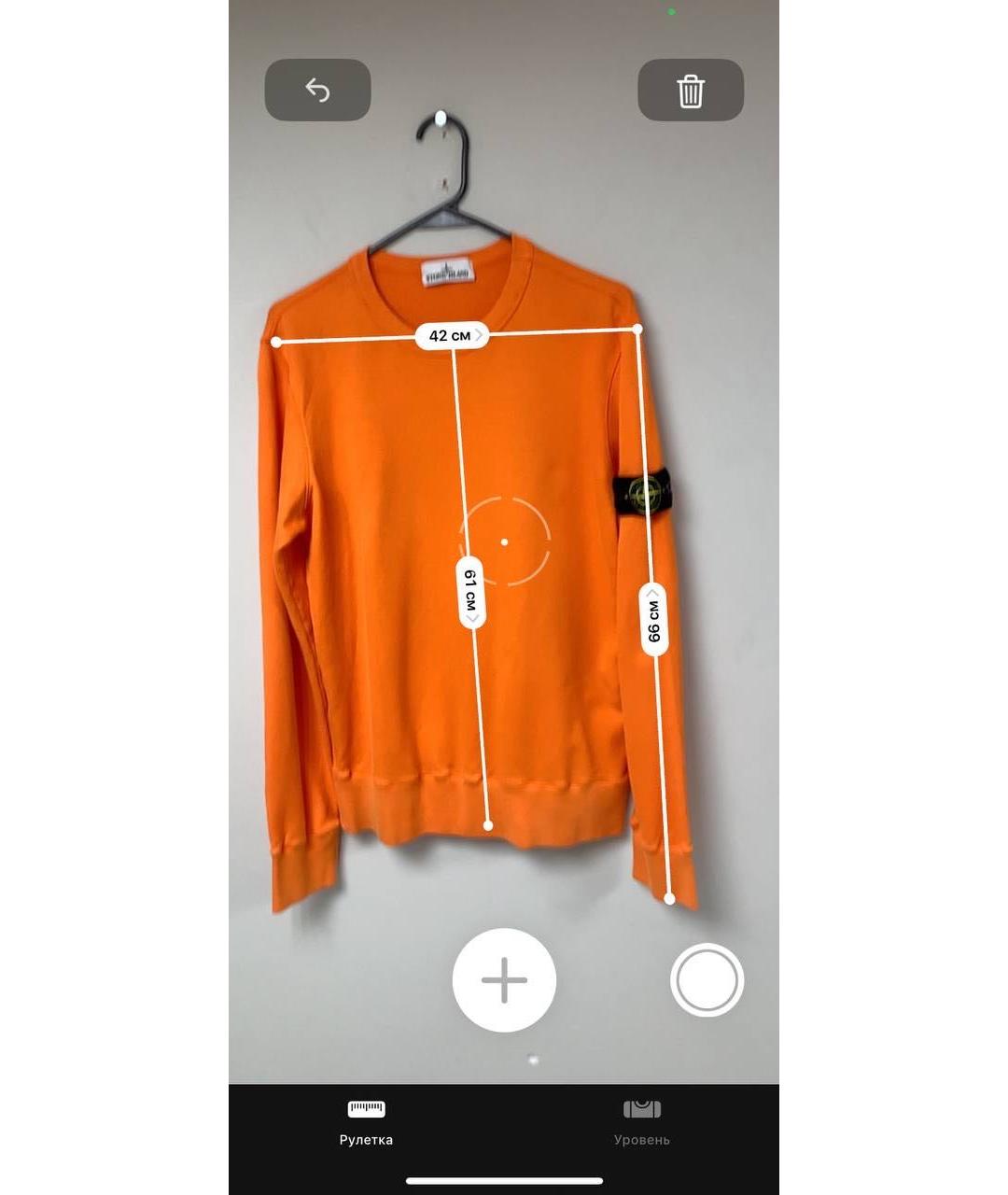Select the Рулетка tab
1008x1195 pixels.
[x=366, y=1121]
